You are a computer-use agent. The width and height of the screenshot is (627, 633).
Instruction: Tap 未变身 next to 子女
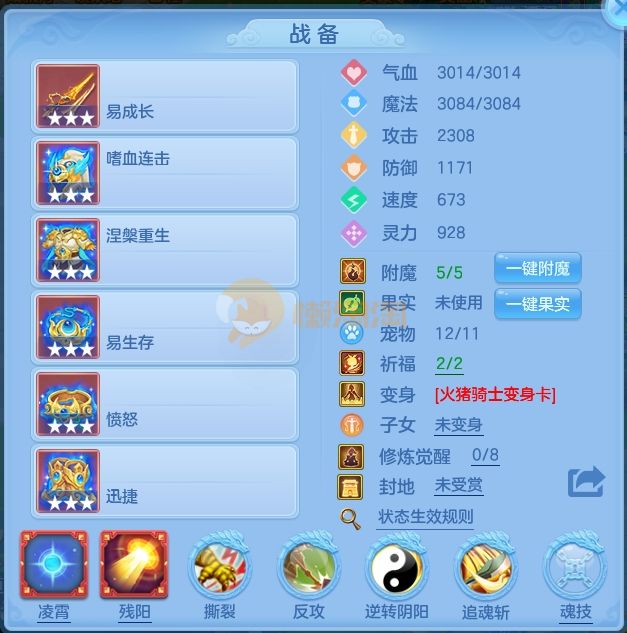(x=458, y=425)
